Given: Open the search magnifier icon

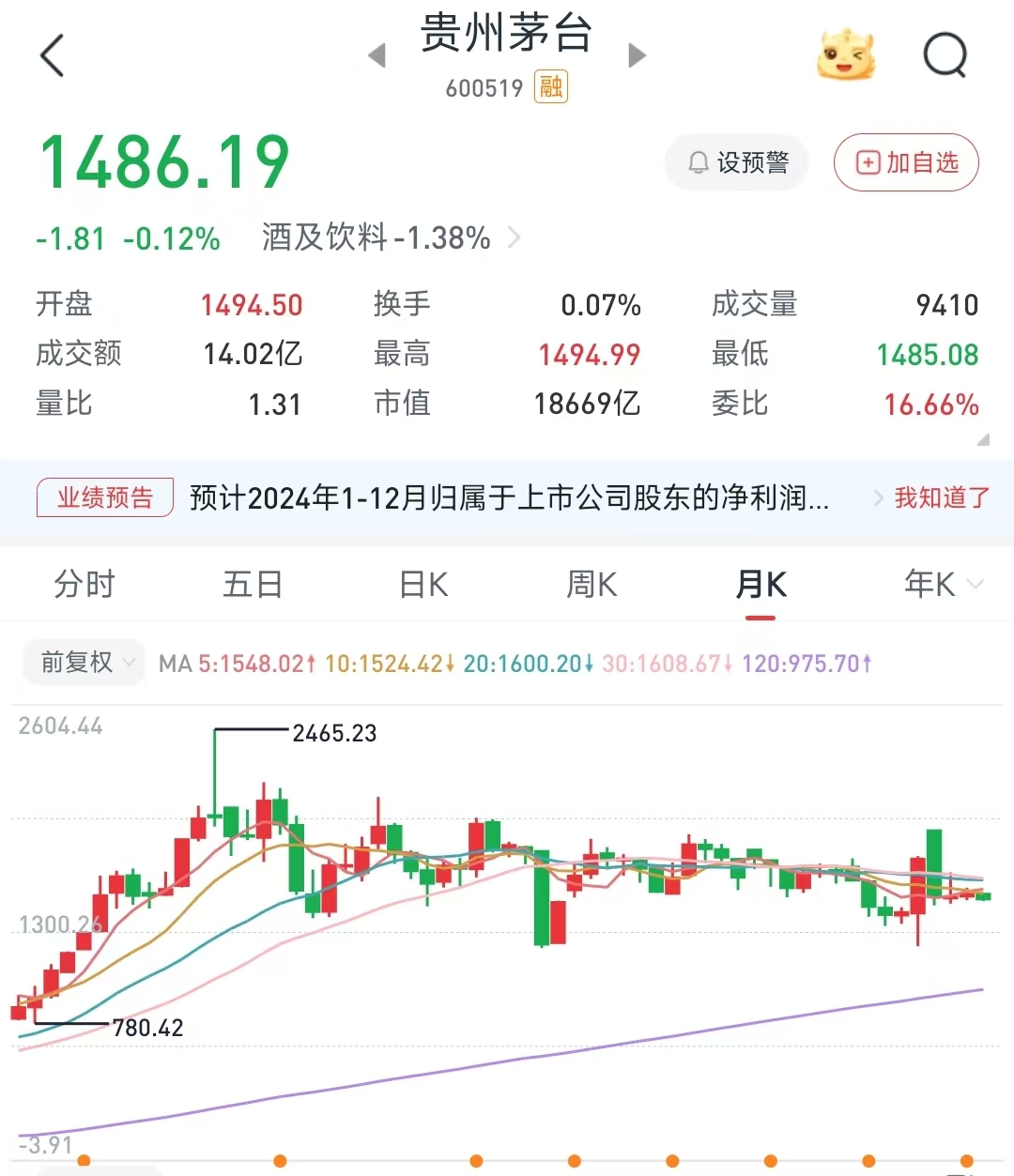Looking at the screenshot, I should point(945,55).
